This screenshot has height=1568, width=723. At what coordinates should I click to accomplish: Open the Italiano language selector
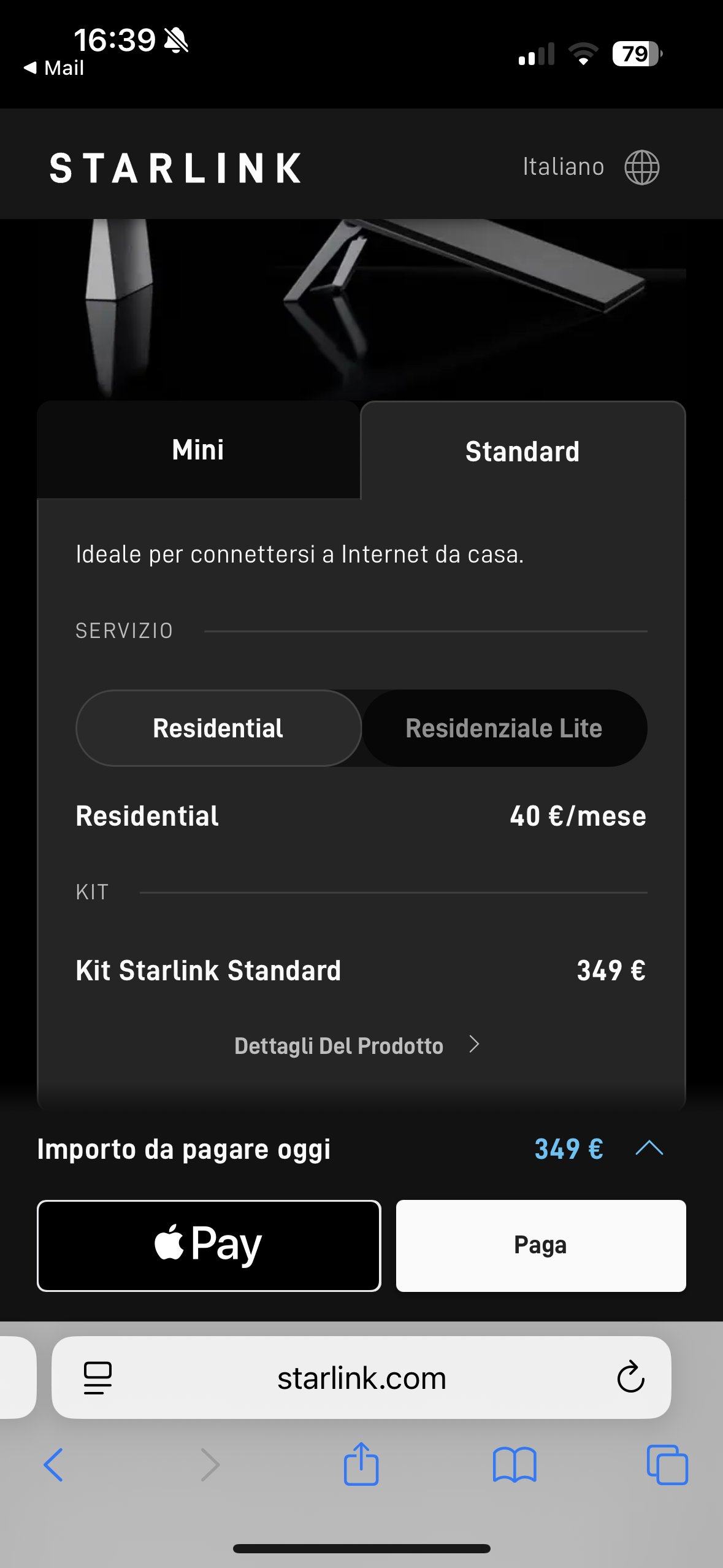coord(591,167)
